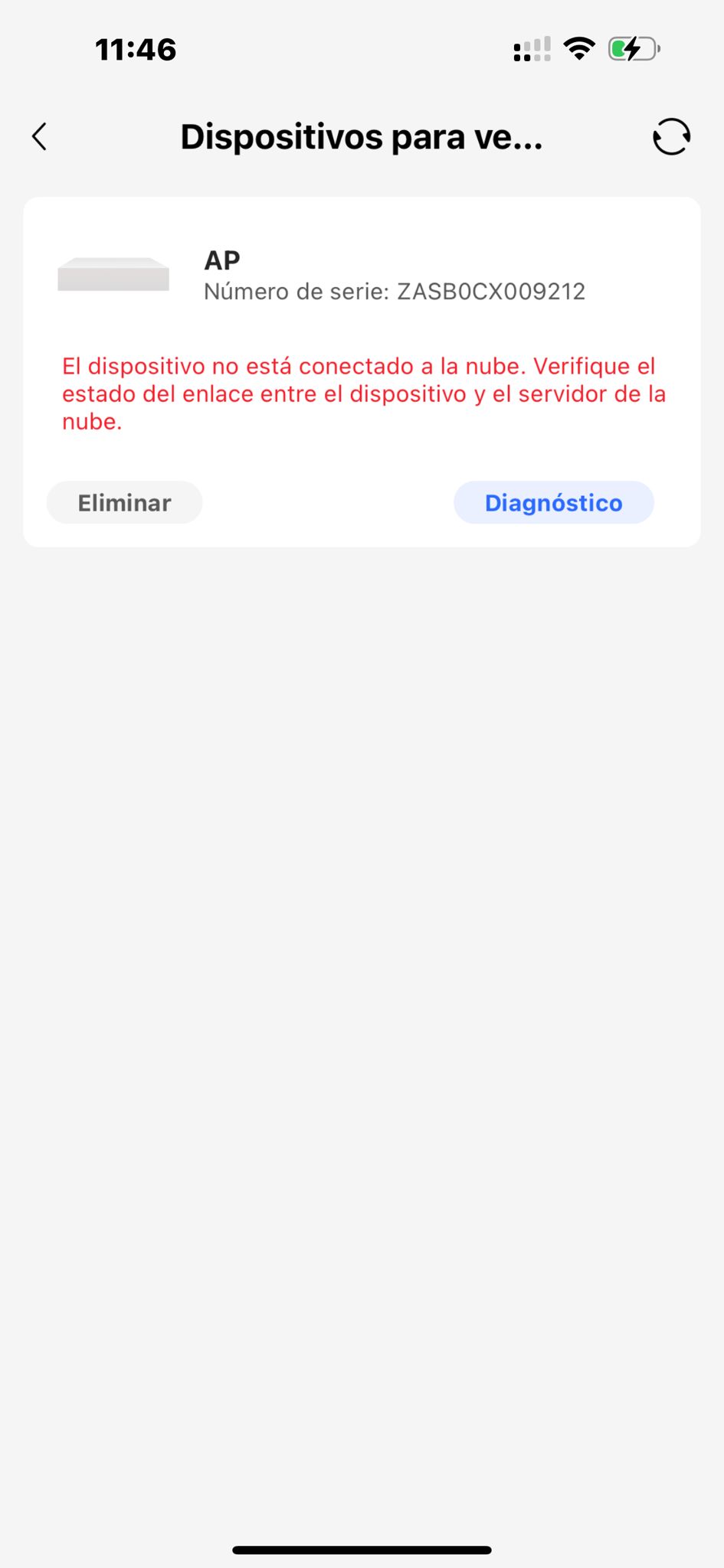Open Diagnóstico for the AP device
This screenshot has width=724, height=1568.
click(x=553, y=502)
